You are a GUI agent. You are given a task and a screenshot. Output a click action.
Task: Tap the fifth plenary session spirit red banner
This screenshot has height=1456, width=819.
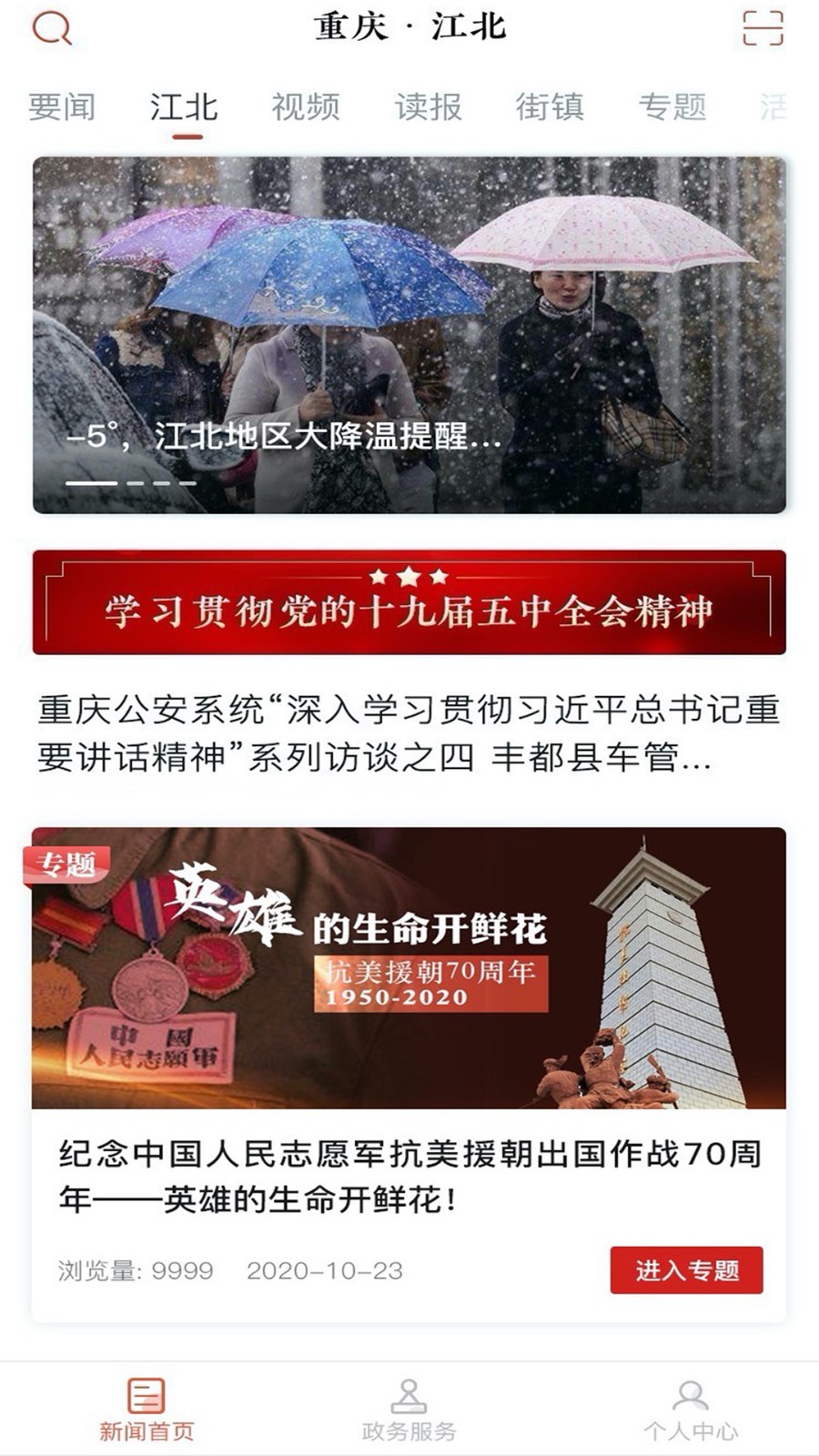[409, 605]
